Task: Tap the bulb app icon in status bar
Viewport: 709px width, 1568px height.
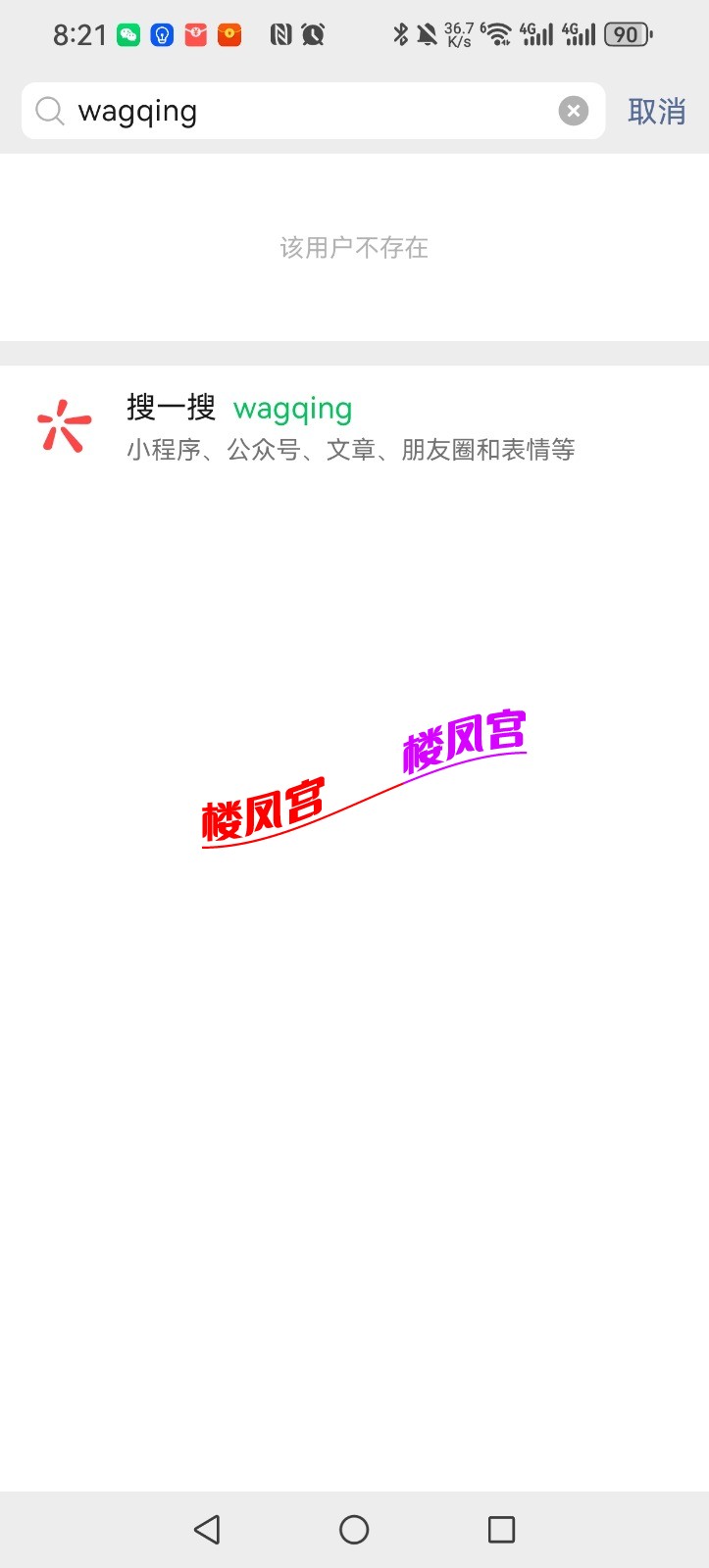Action: click(x=165, y=33)
